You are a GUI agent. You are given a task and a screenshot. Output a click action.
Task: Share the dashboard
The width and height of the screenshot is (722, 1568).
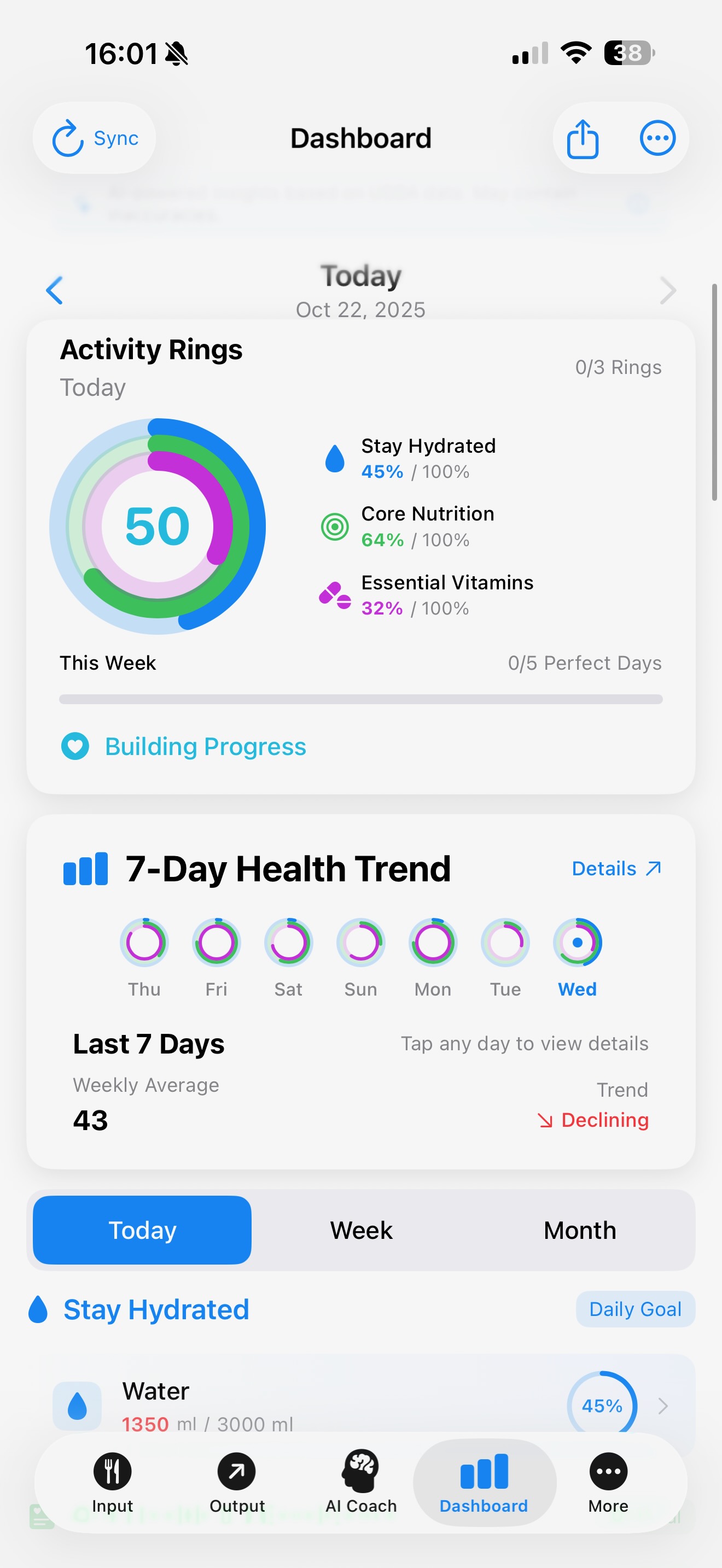(583, 138)
